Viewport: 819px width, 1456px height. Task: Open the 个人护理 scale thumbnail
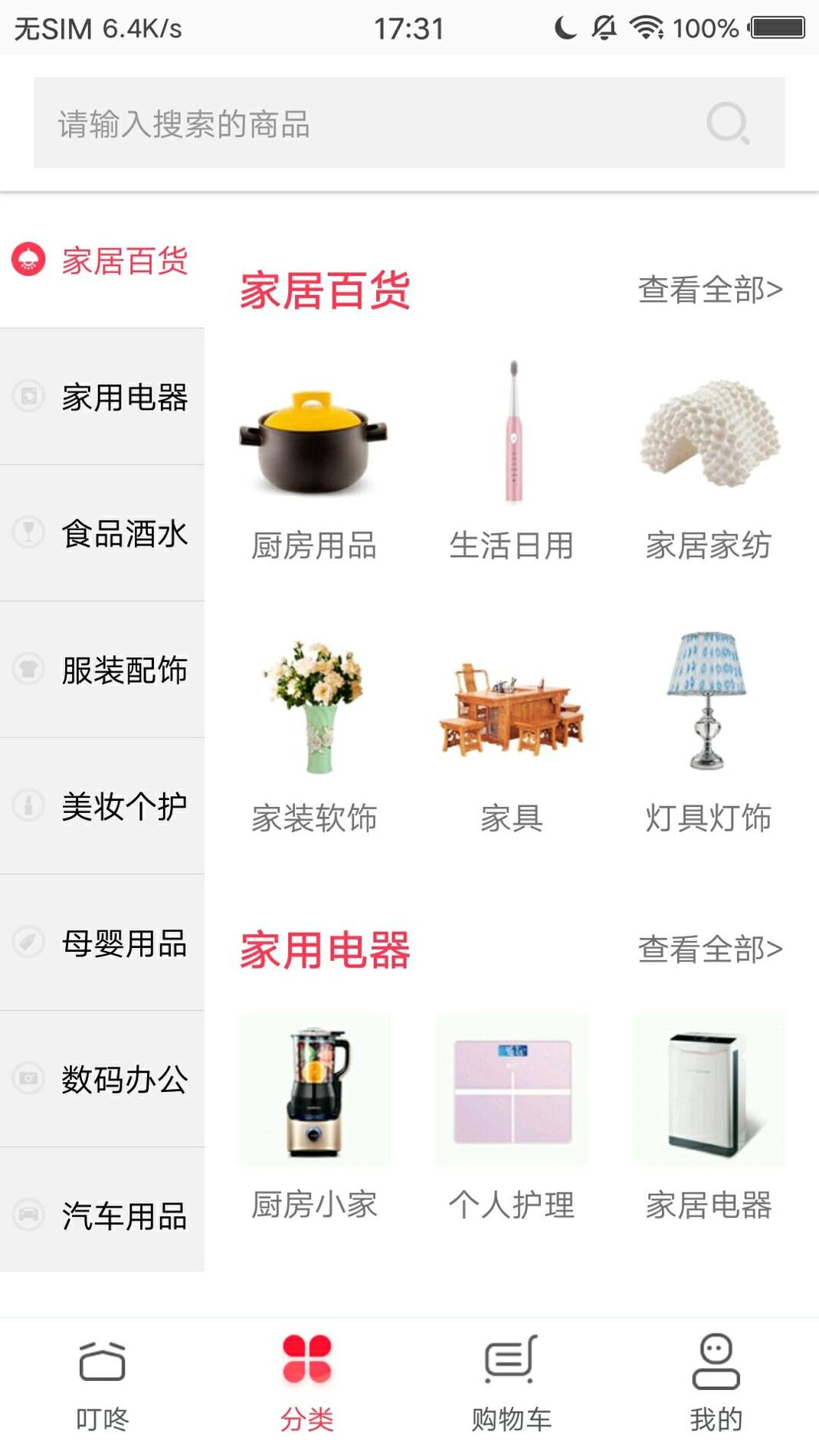[x=511, y=1092]
